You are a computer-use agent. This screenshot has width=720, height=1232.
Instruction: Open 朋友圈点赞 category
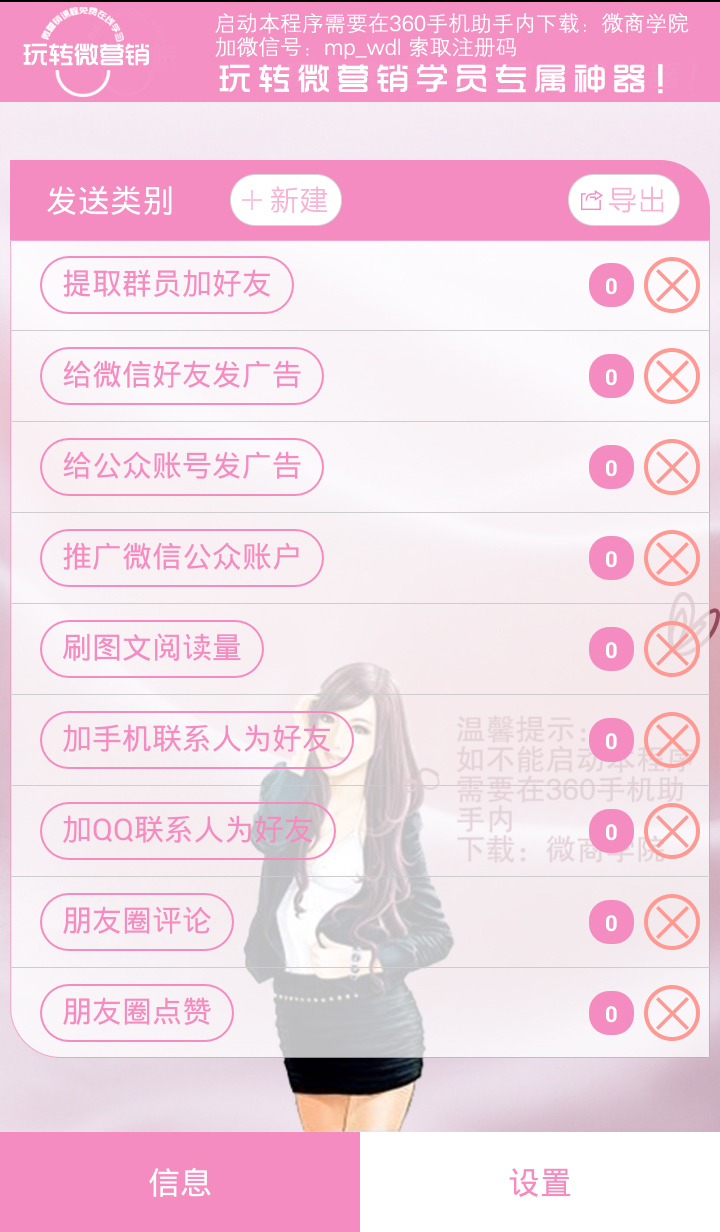pos(136,1013)
